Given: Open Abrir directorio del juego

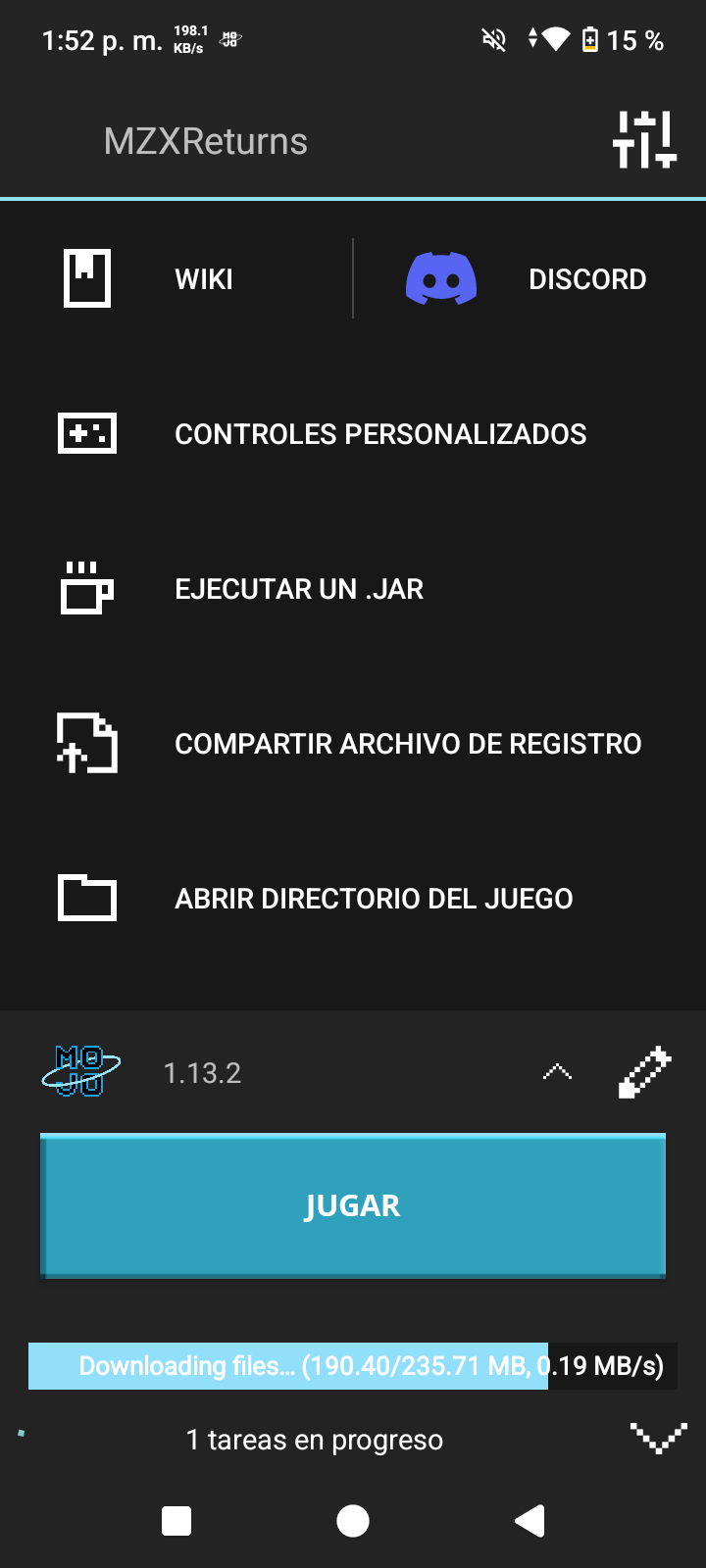Looking at the screenshot, I should pos(353,899).
